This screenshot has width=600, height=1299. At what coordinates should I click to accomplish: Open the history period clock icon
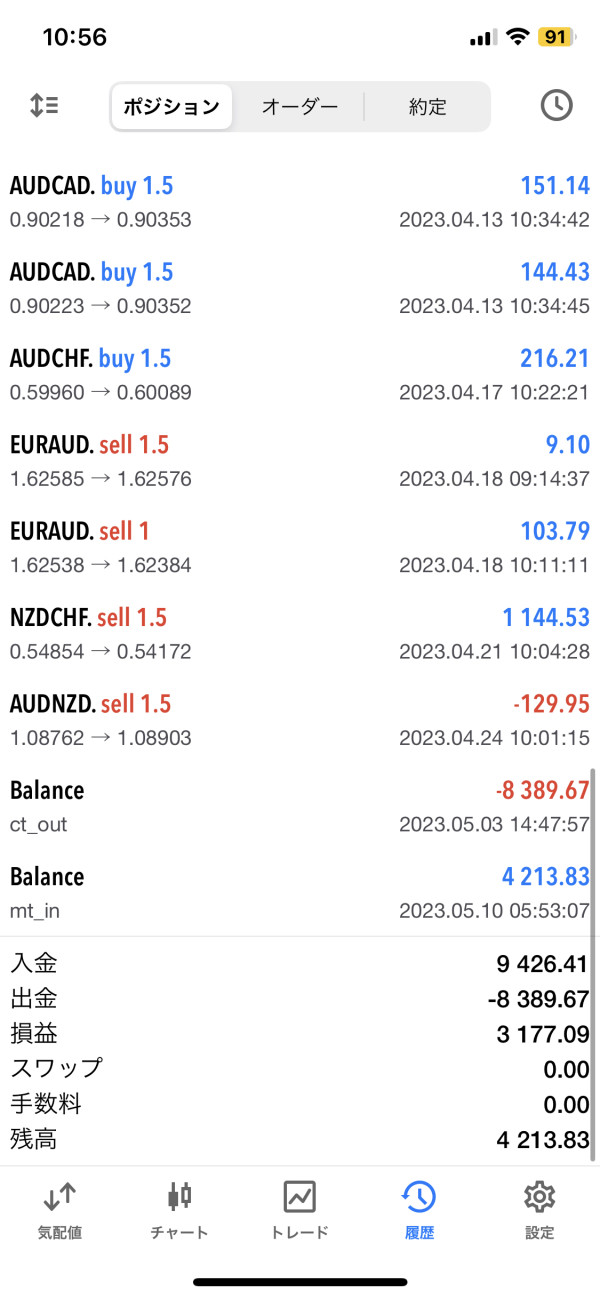pyautogui.click(x=556, y=105)
